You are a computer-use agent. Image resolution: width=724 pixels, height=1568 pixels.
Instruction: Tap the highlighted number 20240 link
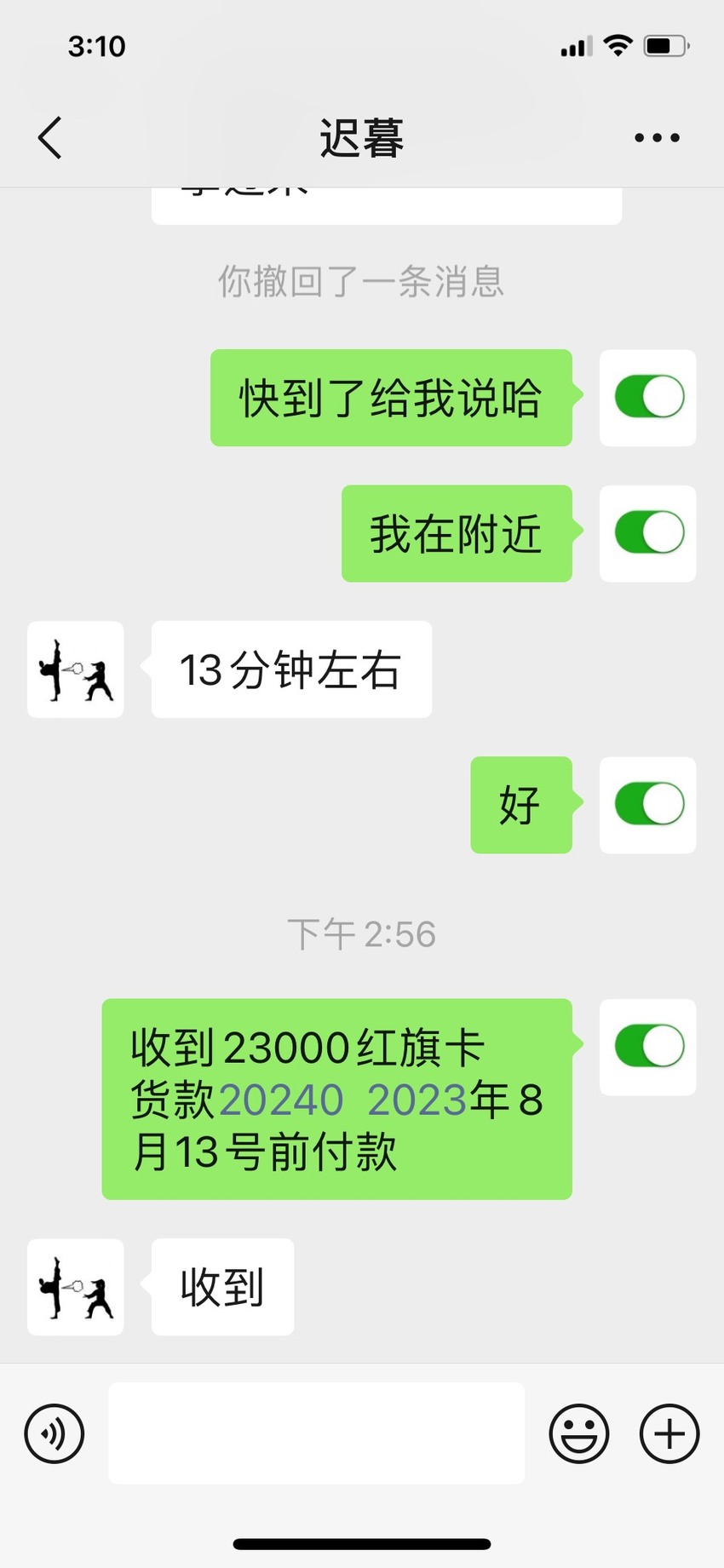point(281,1100)
